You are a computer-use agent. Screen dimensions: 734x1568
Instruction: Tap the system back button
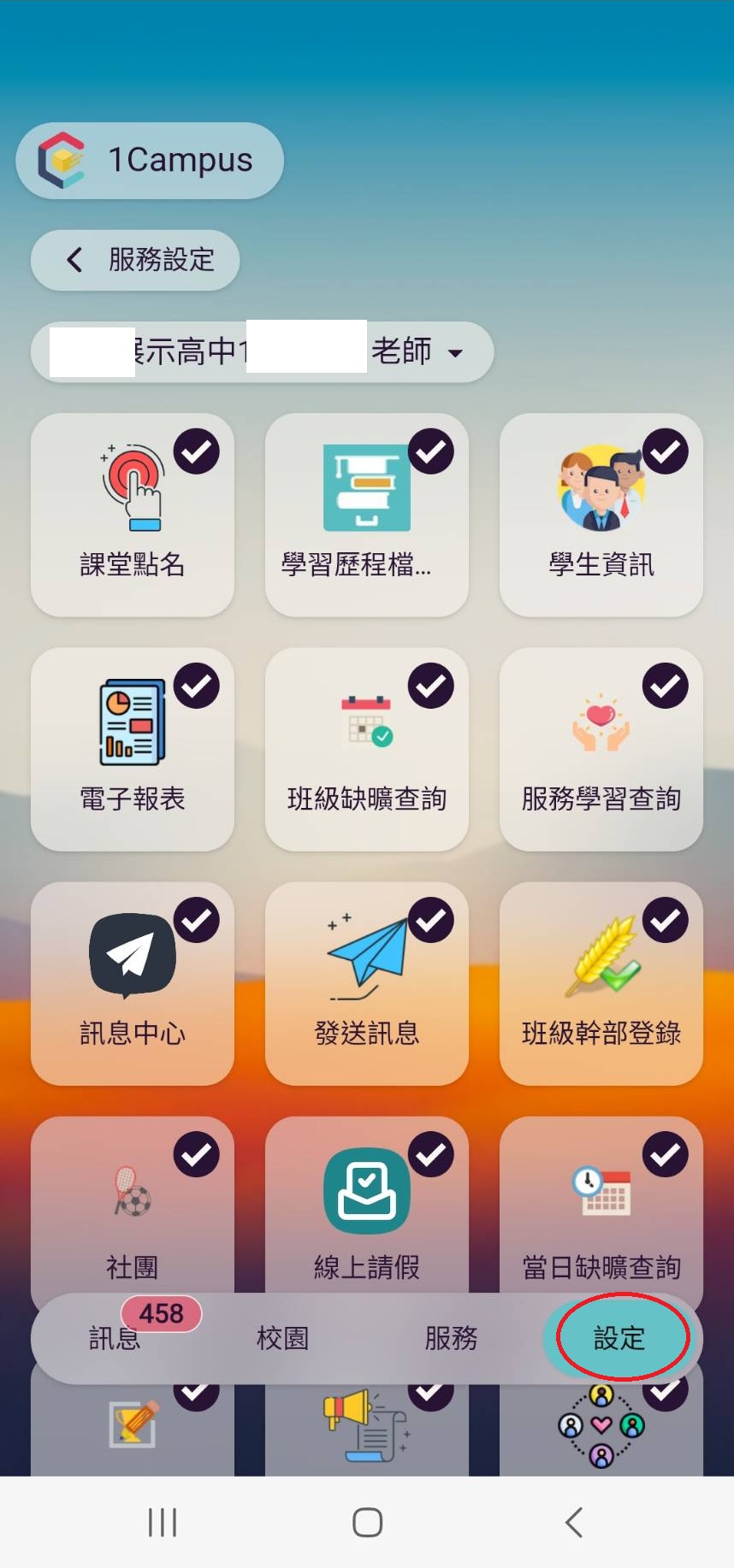(574, 1522)
